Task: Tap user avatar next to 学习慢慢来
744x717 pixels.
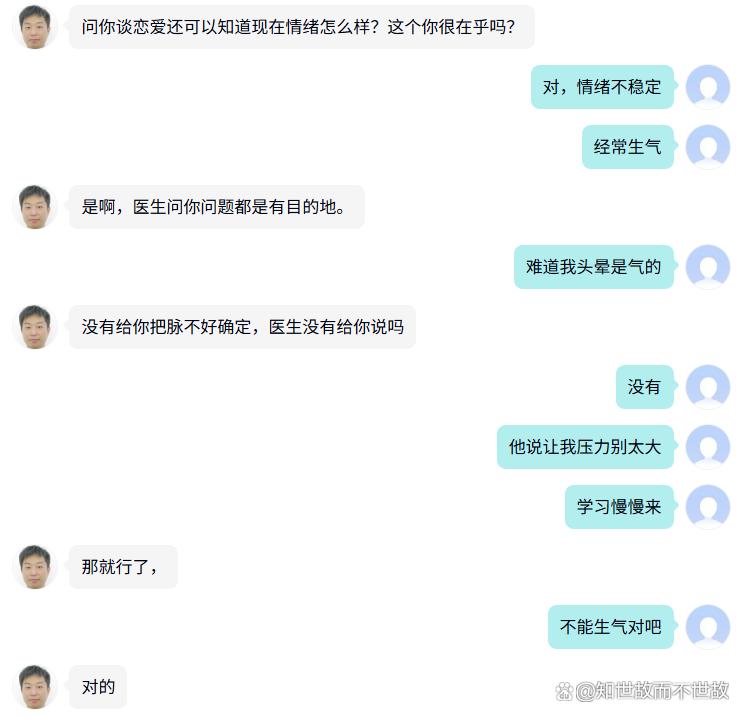Action: (x=708, y=507)
